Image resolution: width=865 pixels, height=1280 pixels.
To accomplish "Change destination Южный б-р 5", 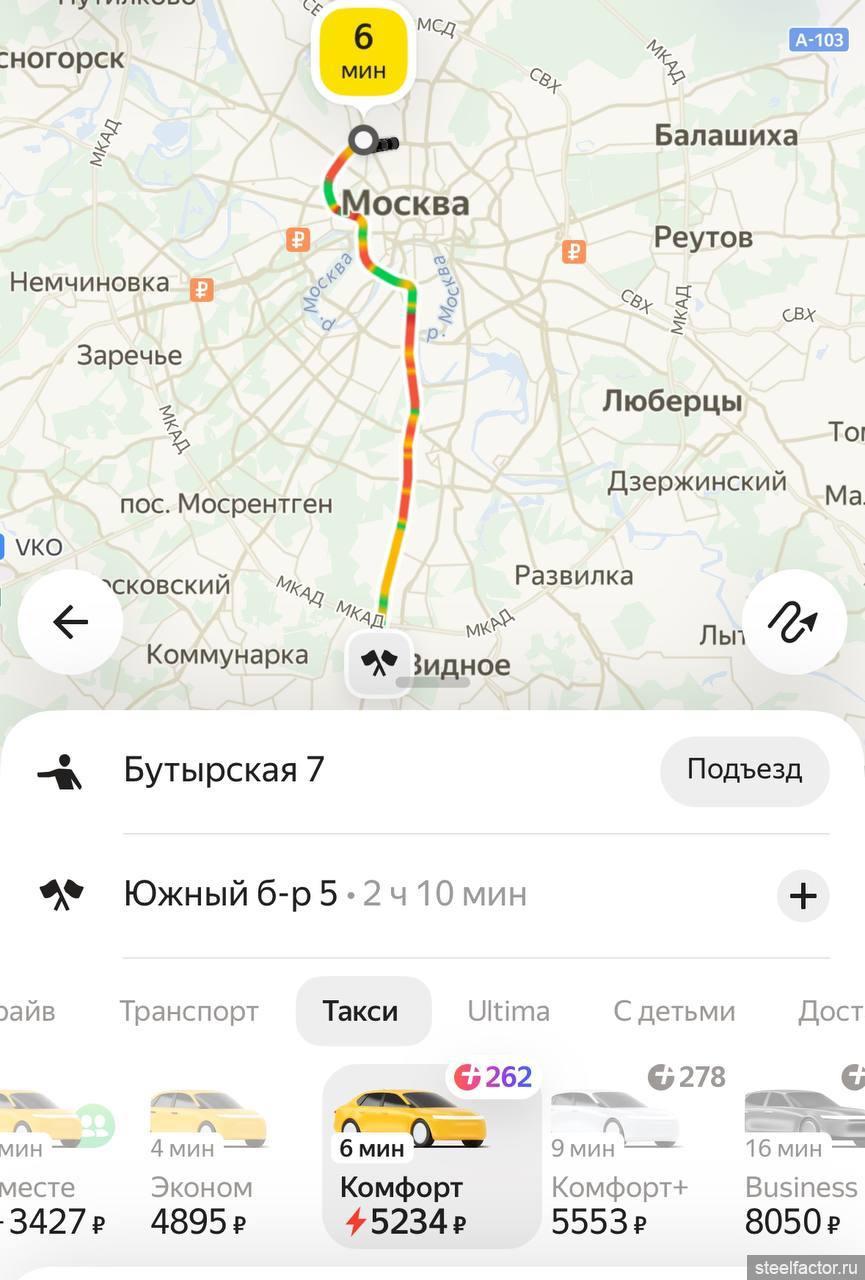I will tap(231, 893).
